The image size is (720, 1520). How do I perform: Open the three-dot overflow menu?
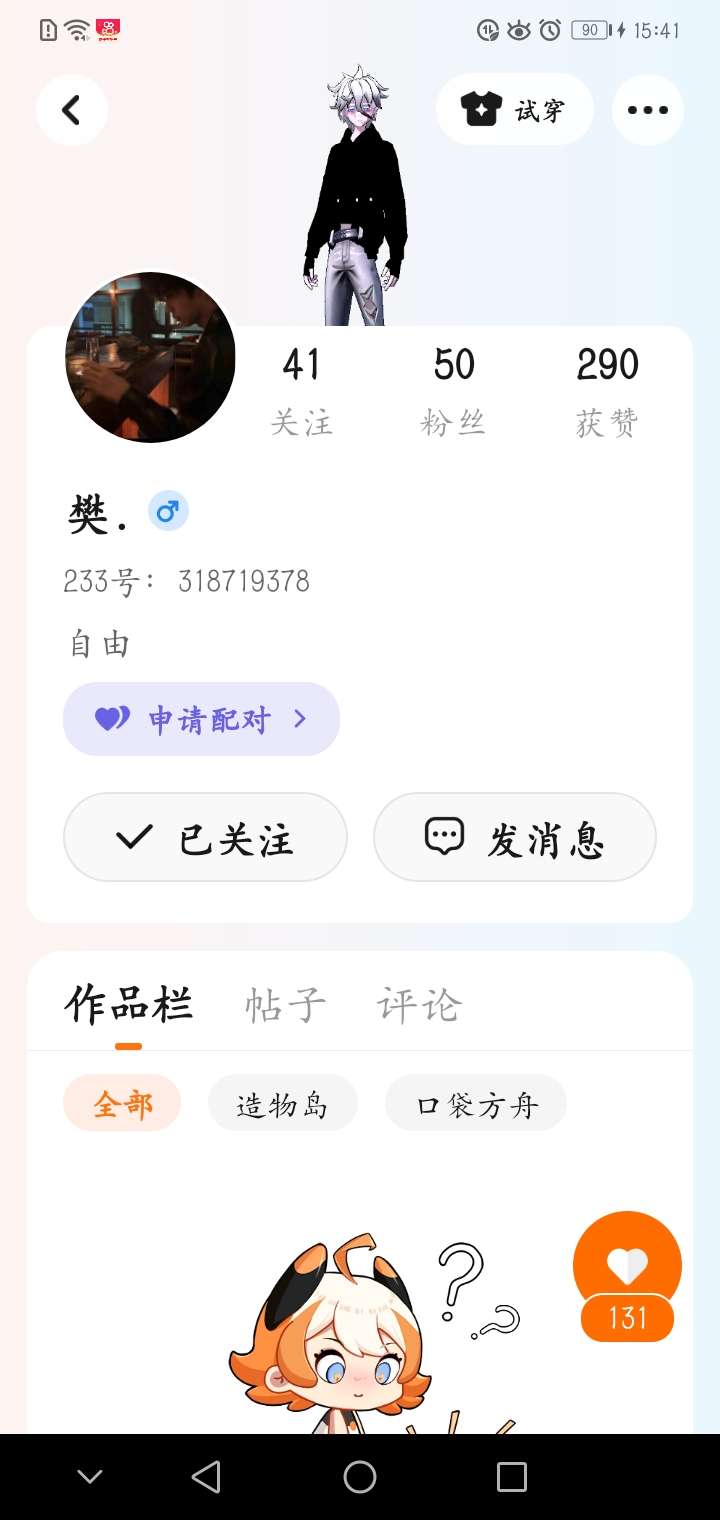647,110
